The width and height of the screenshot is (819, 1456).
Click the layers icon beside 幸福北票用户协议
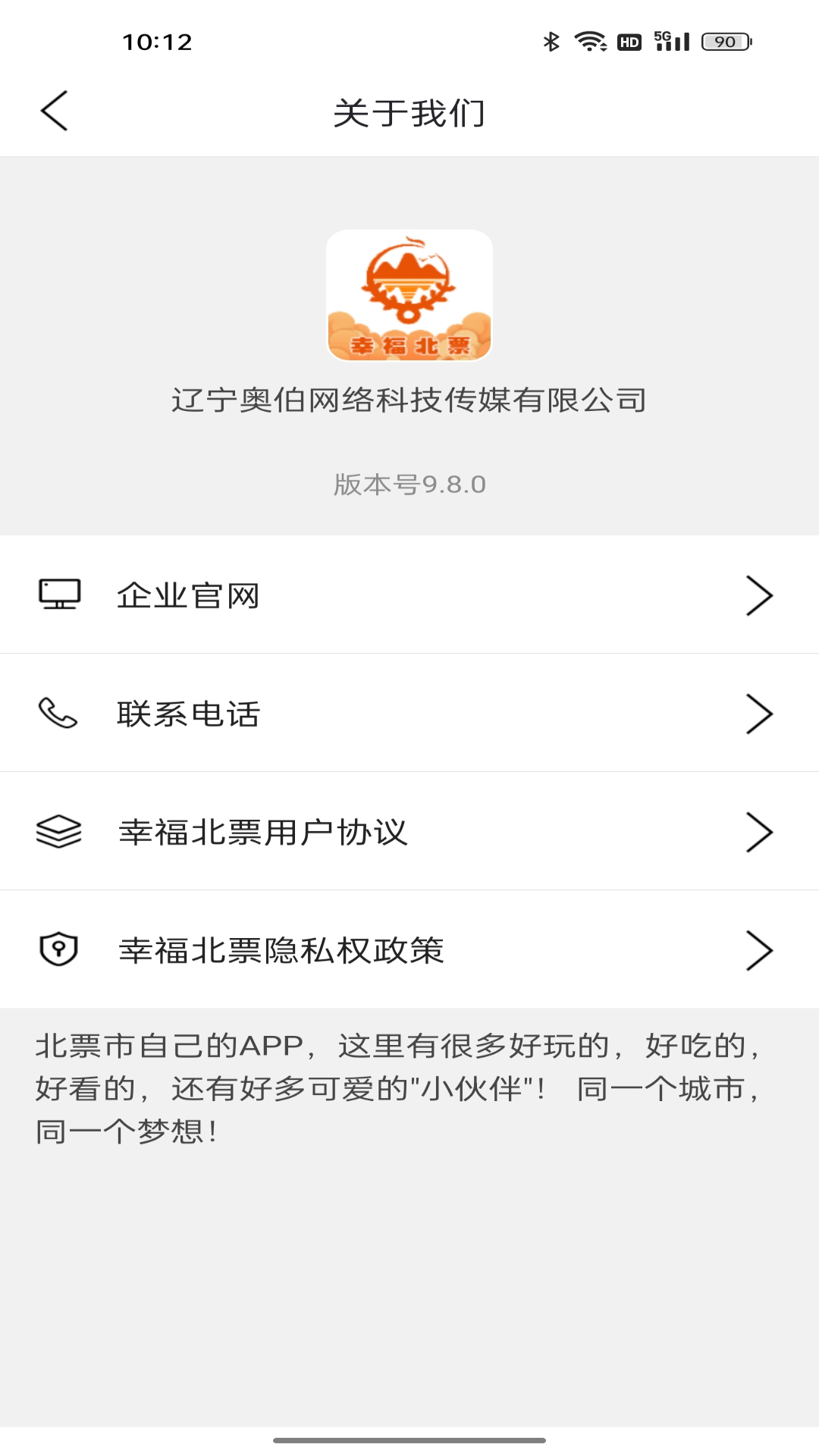(59, 832)
